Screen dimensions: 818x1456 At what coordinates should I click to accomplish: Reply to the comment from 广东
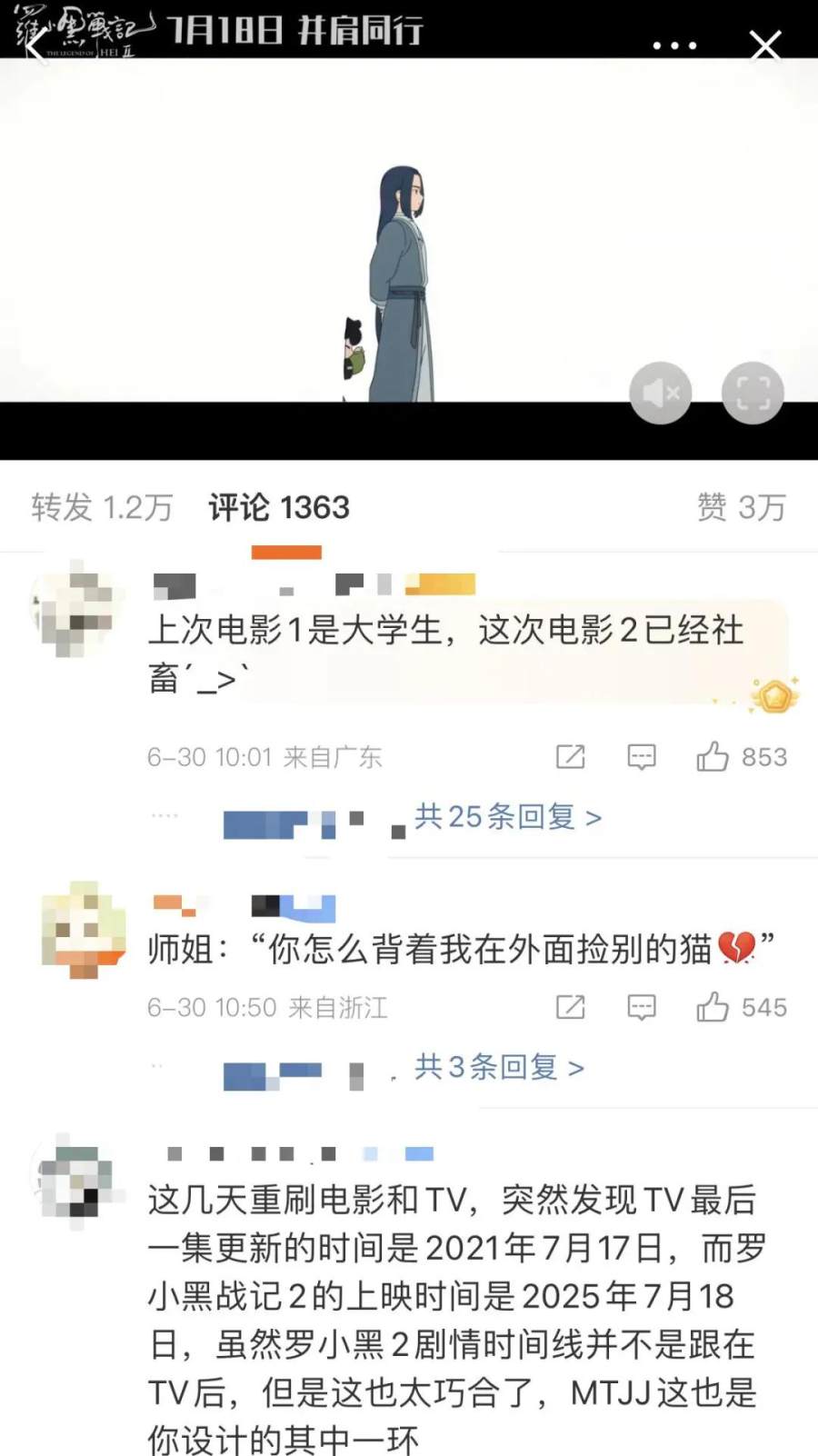(x=642, y=757)
